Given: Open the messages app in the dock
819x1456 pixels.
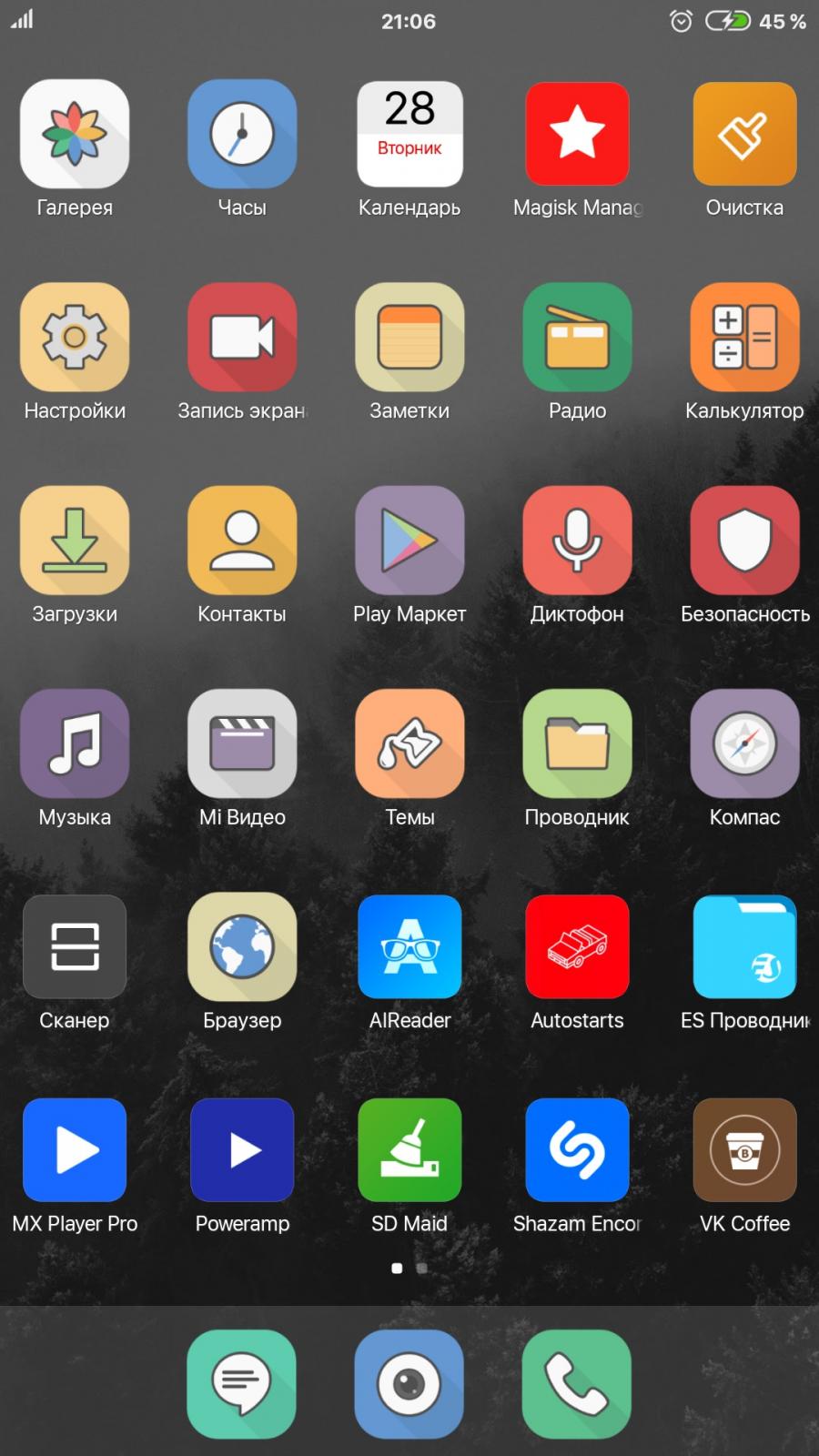Looking at the screenshot, I should pos(242,1384).
